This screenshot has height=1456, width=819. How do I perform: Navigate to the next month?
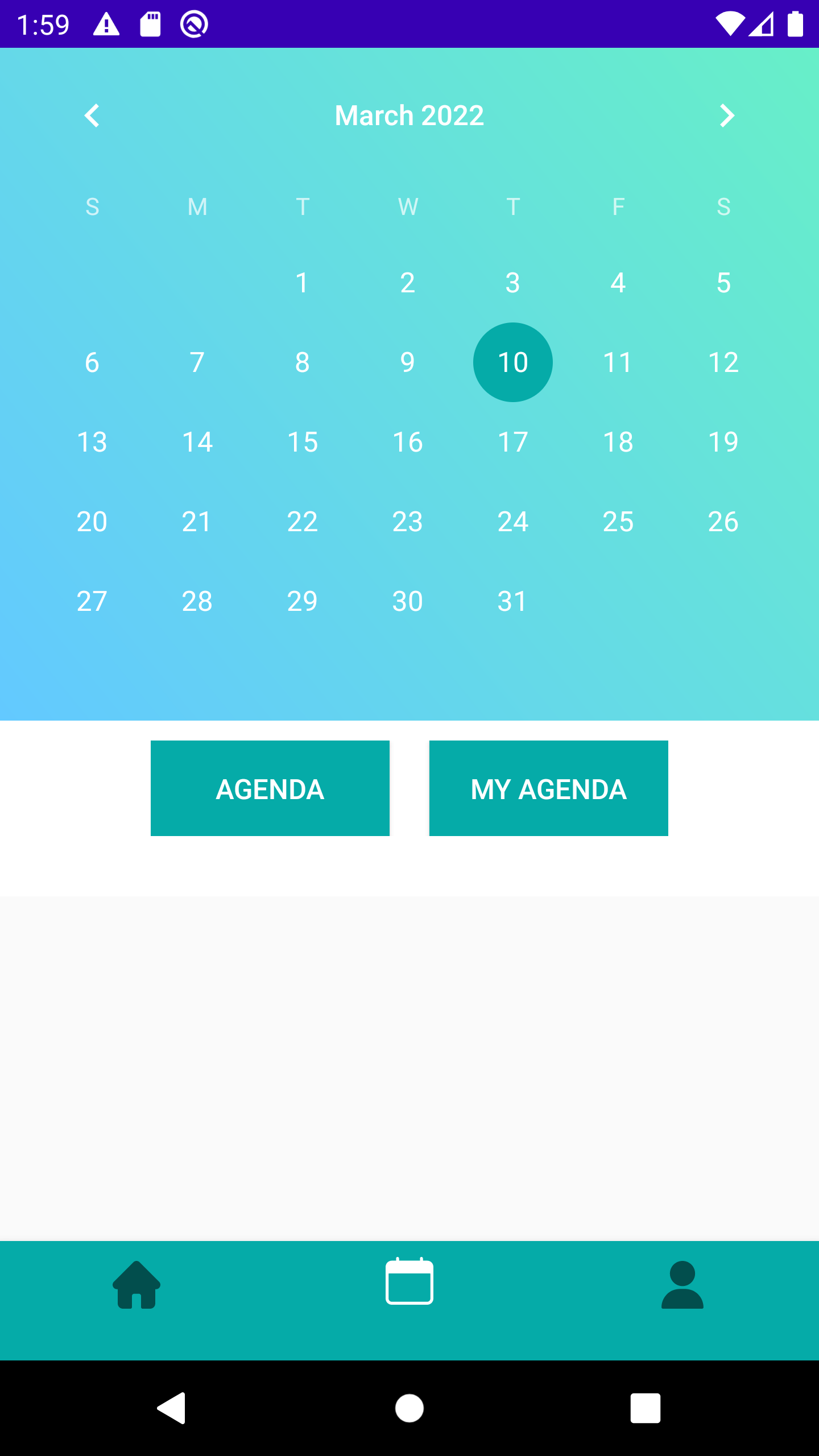pyautogui.click(x=726, y=115)
